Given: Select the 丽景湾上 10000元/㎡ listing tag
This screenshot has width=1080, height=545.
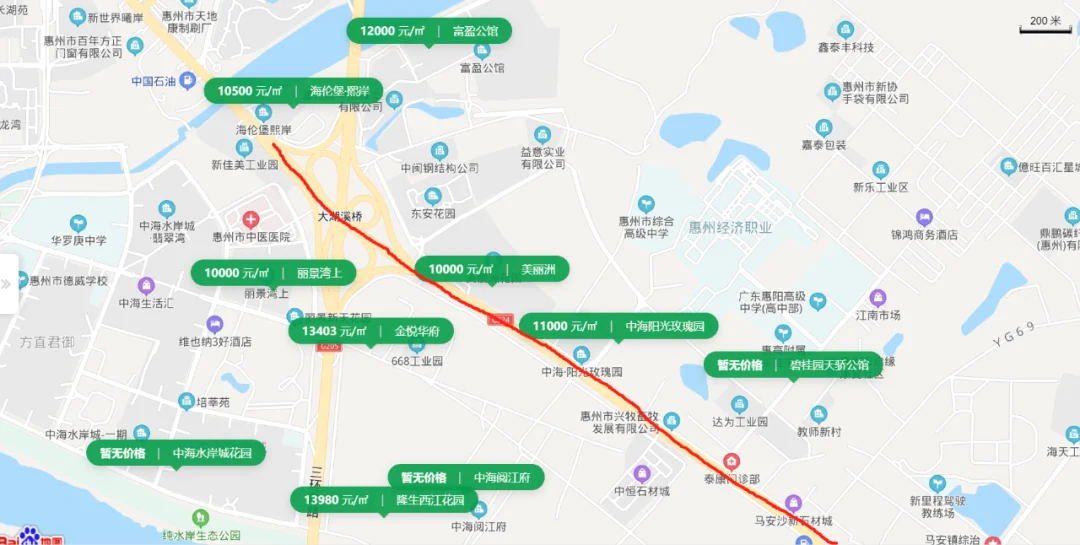Looking at the screenshot, I should click(272, 273).
